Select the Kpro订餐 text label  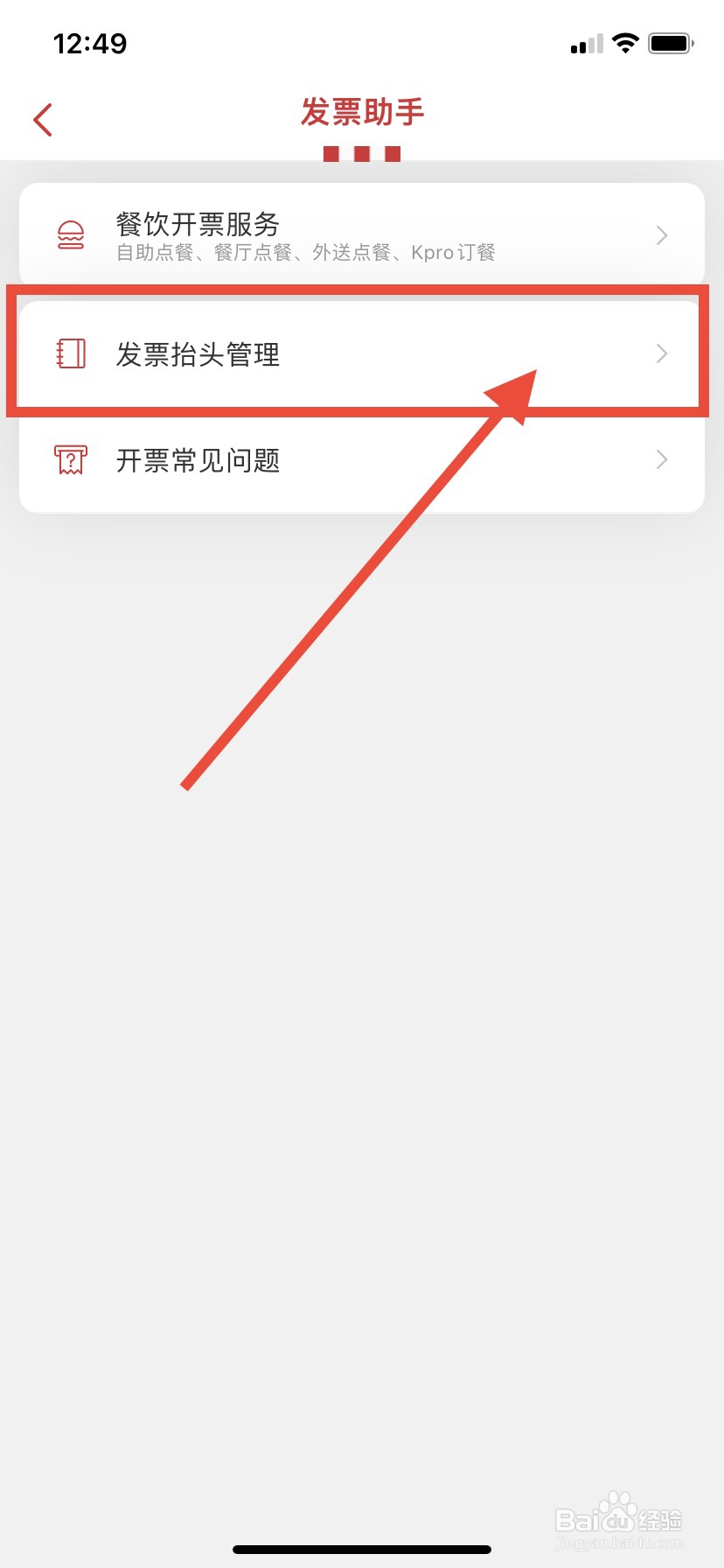452,253
